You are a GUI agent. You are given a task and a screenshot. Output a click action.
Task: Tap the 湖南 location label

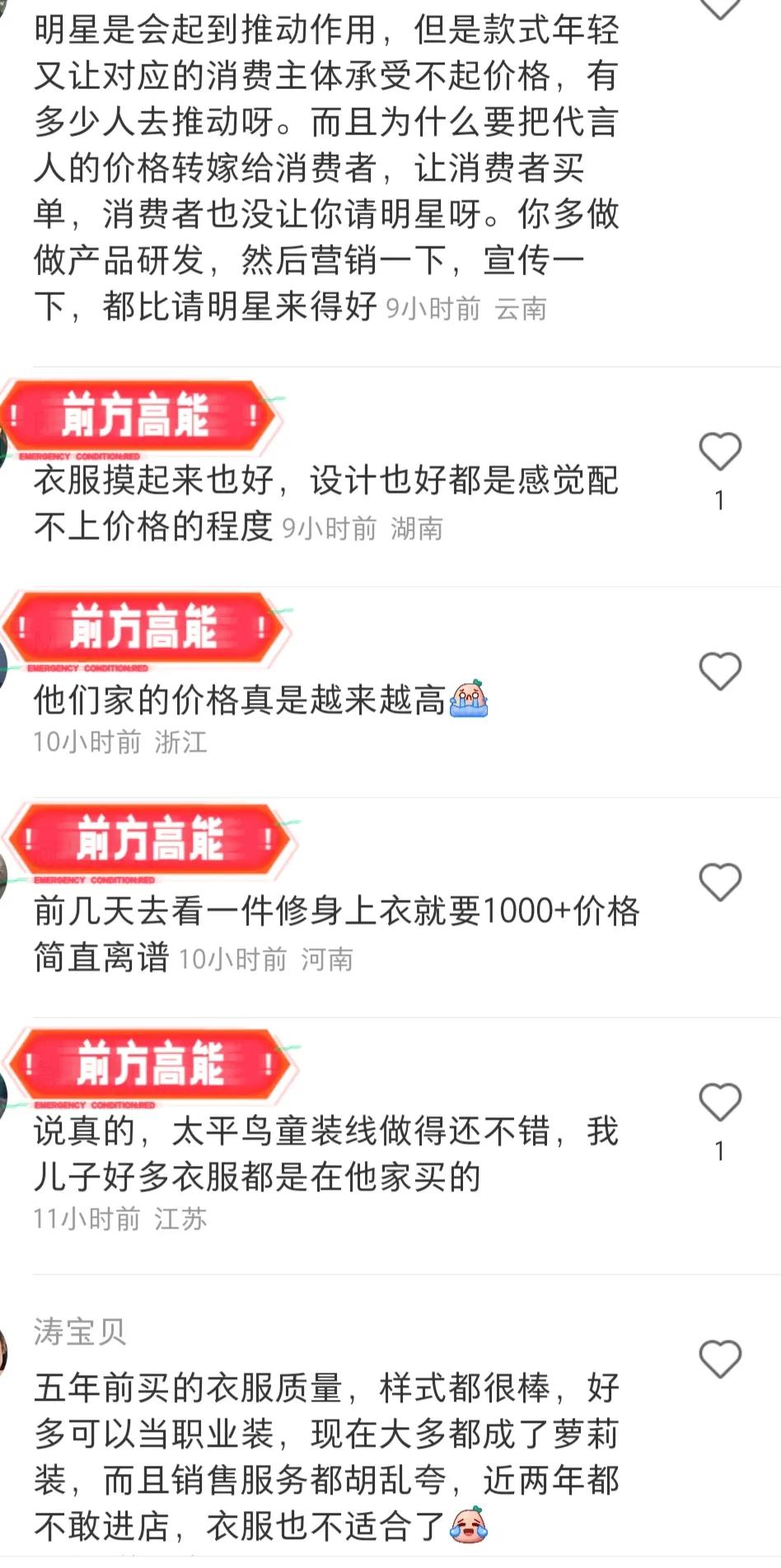pos(414,531)
